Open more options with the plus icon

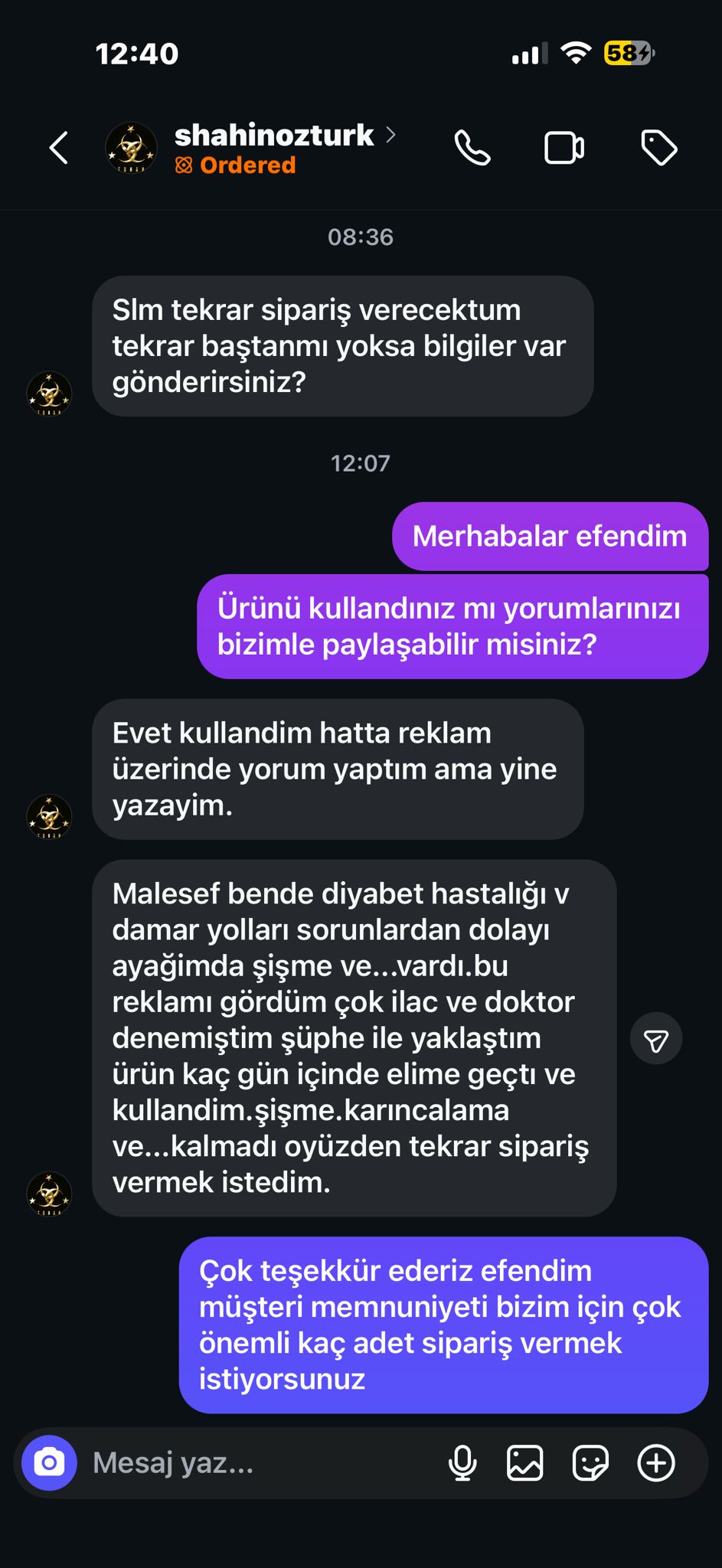pos(656,1463)
